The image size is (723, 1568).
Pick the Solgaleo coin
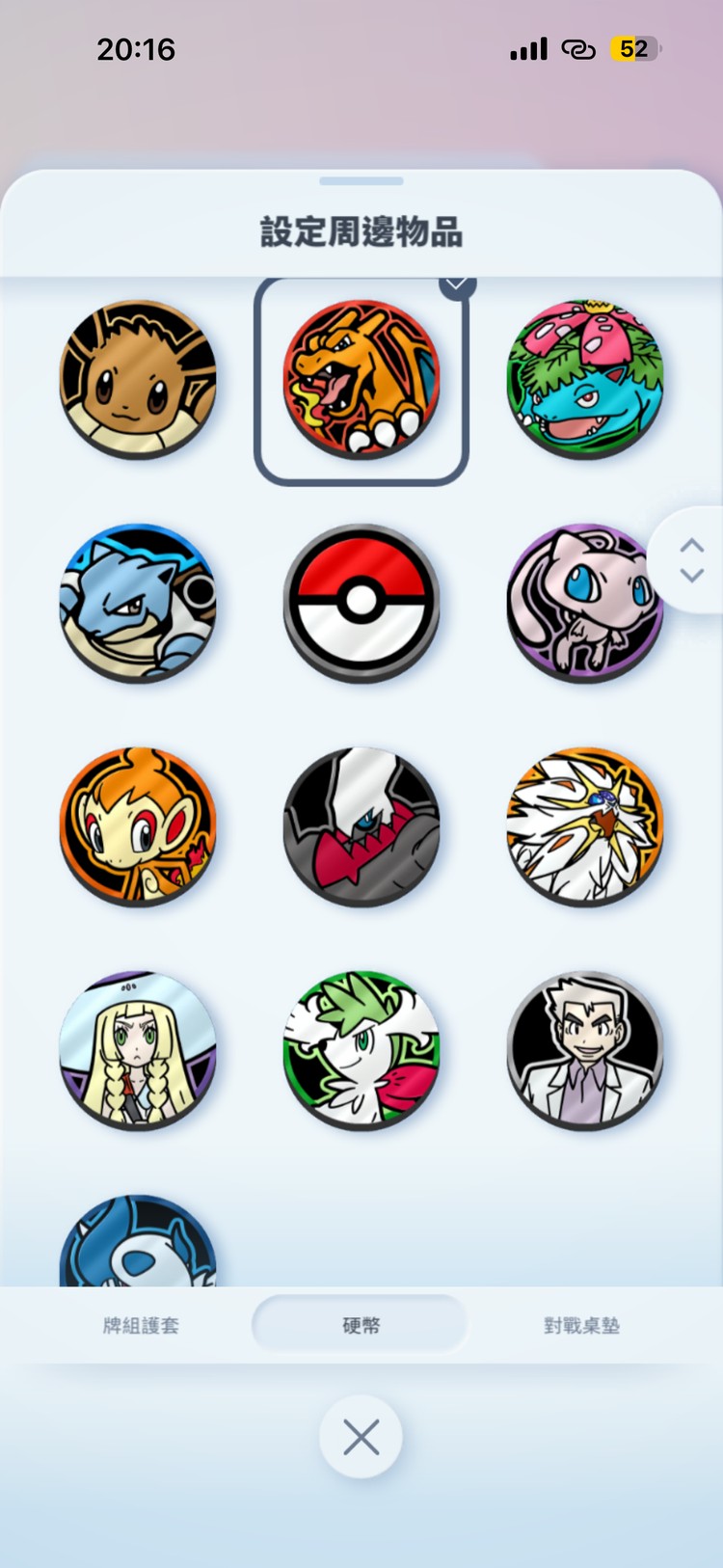pyautogui.click(x=584, y=825)
